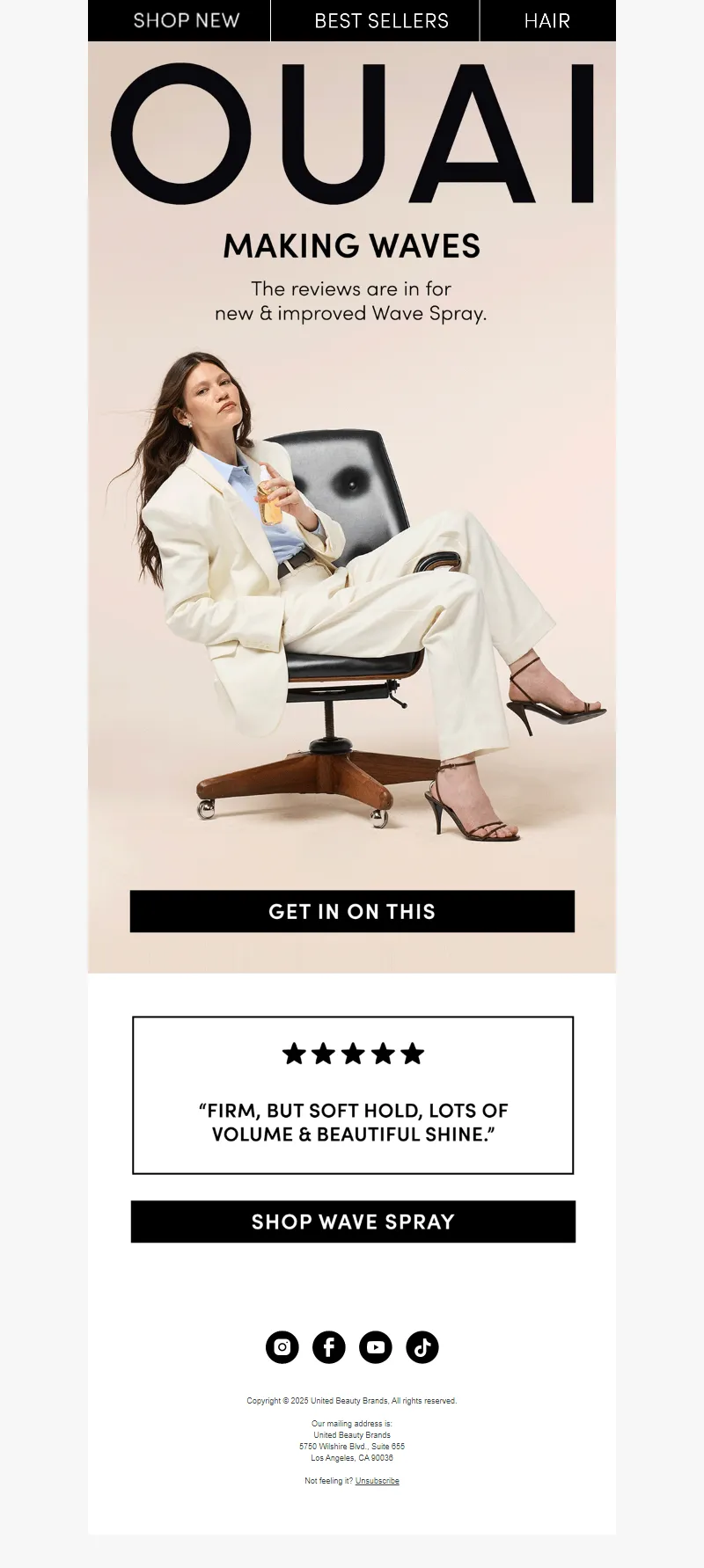Open the TikTok profile icon
The image size is (704, 1568).
click(x=422, y=1347)
